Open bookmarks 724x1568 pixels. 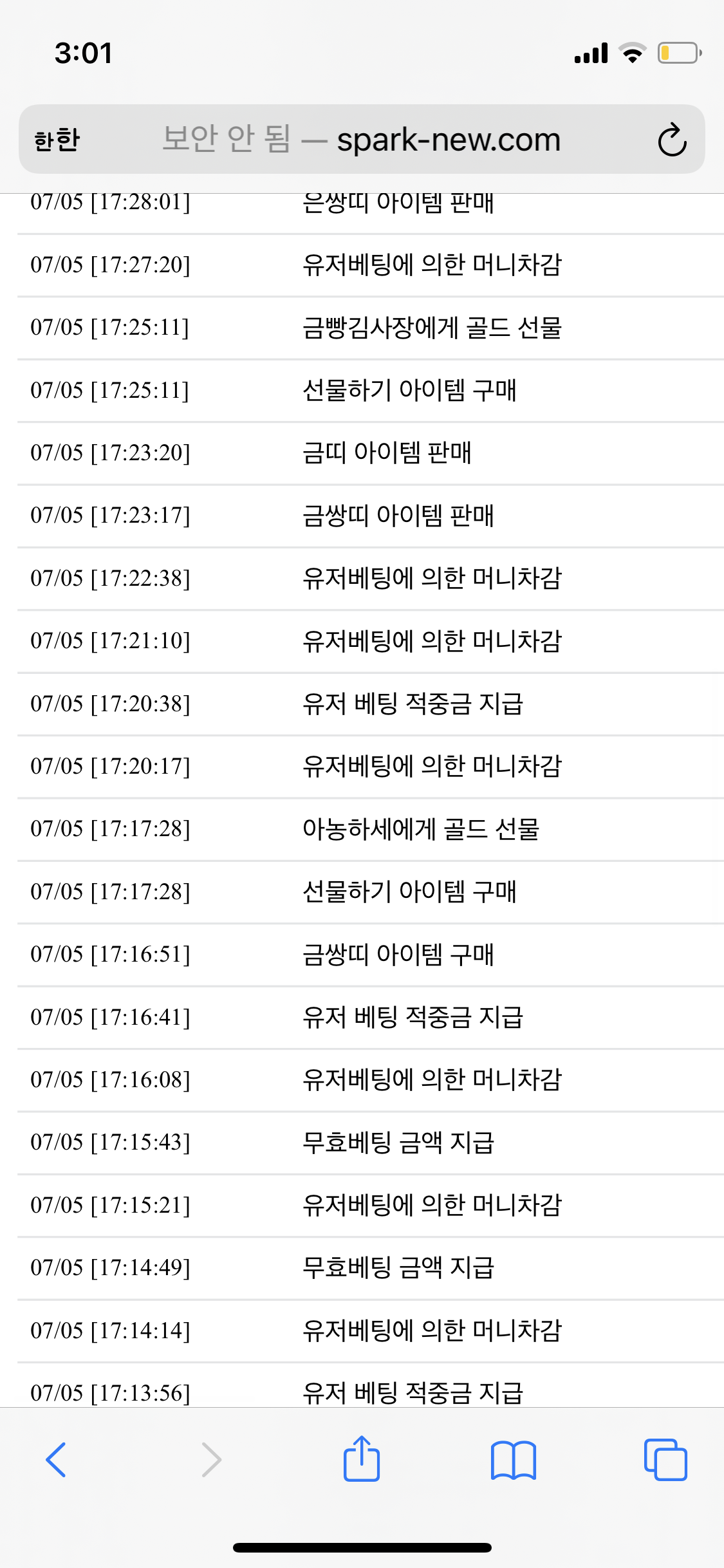click(513, 1460)
